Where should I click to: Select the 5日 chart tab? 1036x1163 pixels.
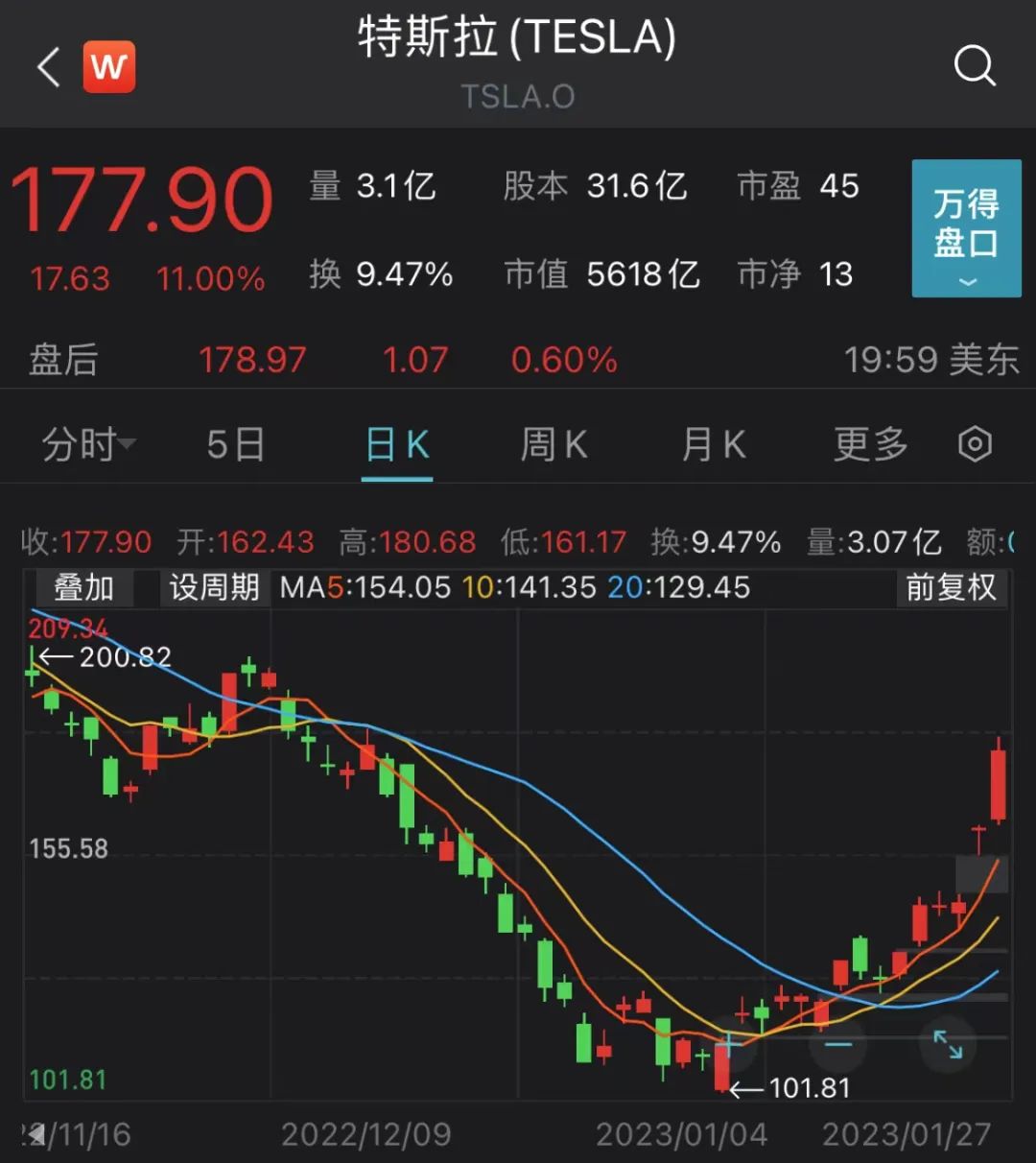point(236,445)
